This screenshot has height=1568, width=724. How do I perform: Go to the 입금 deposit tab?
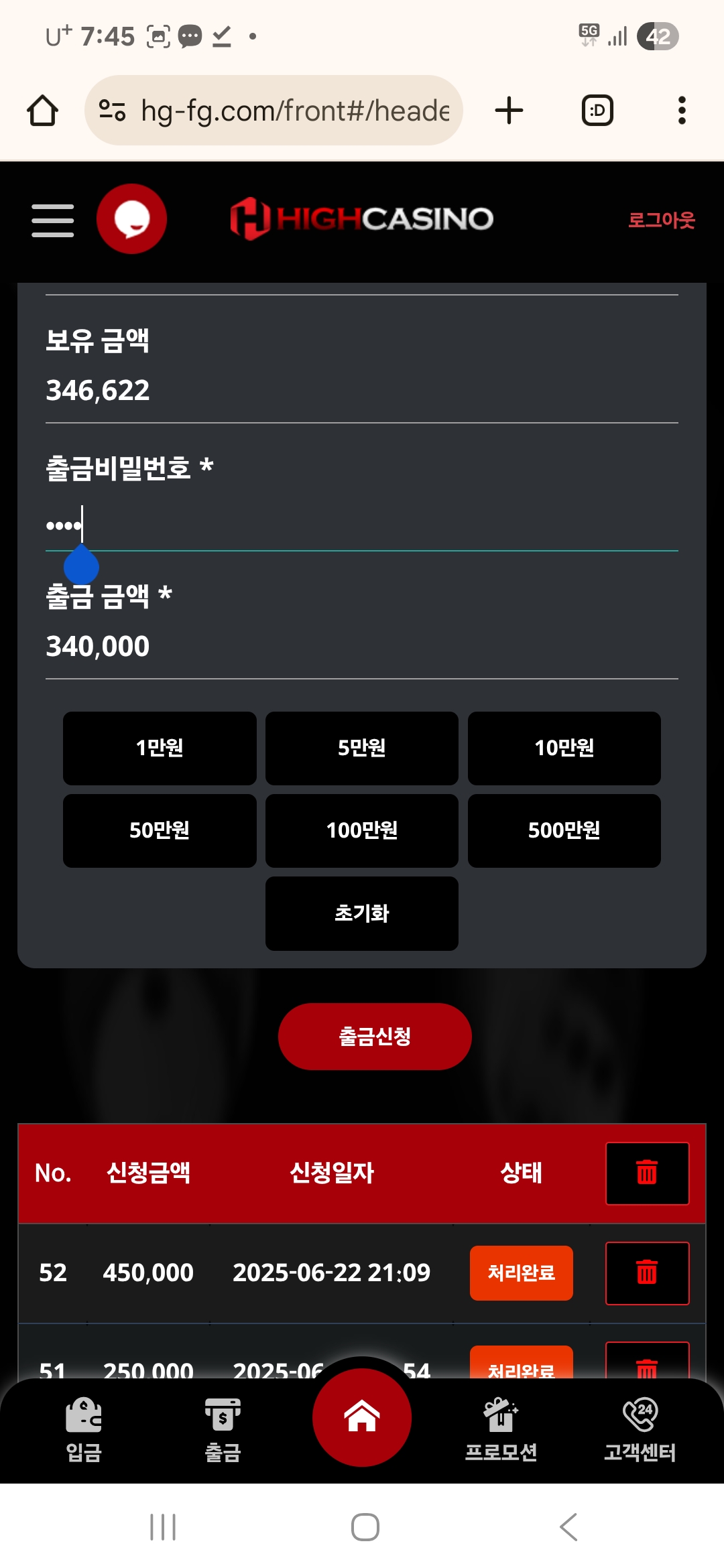pos(84,1429)
